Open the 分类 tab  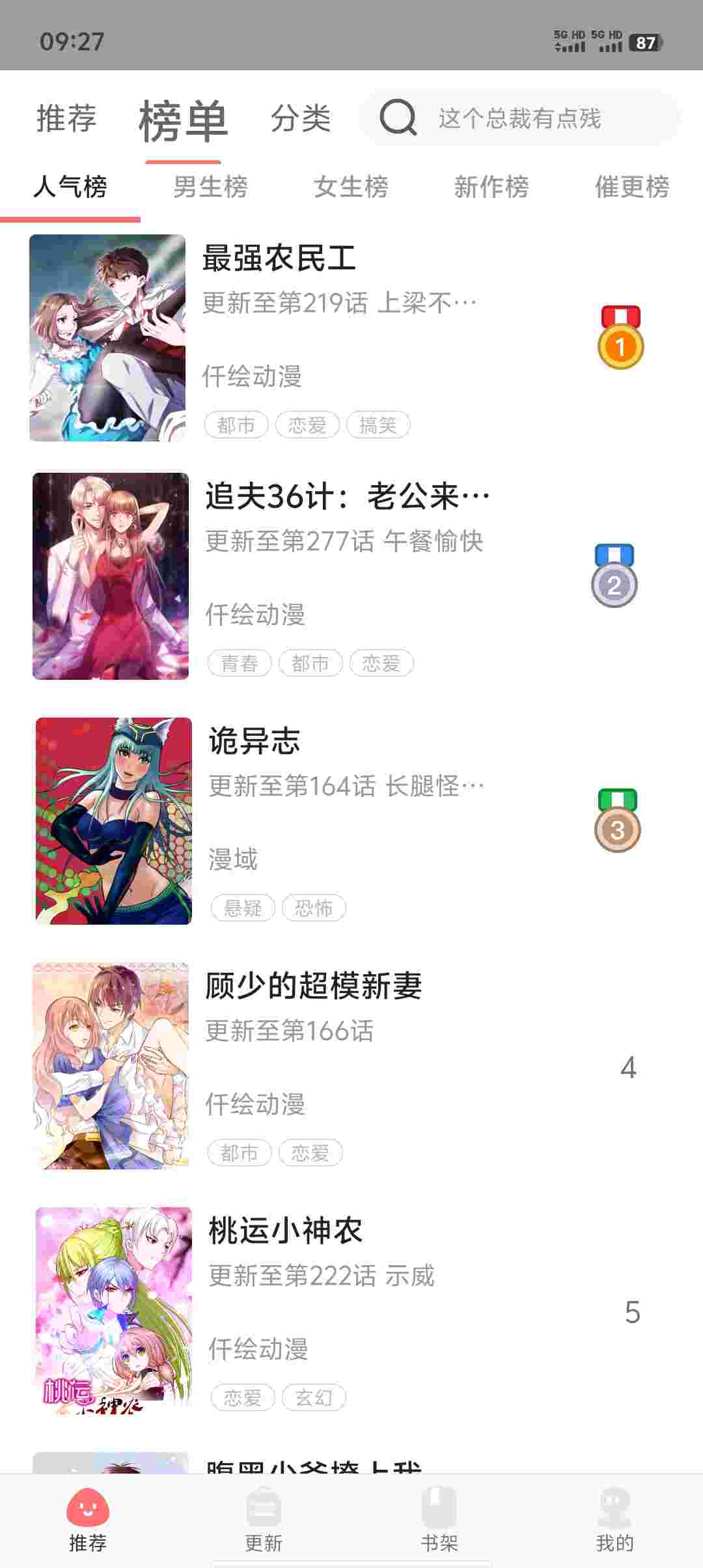tap(301, 119)
